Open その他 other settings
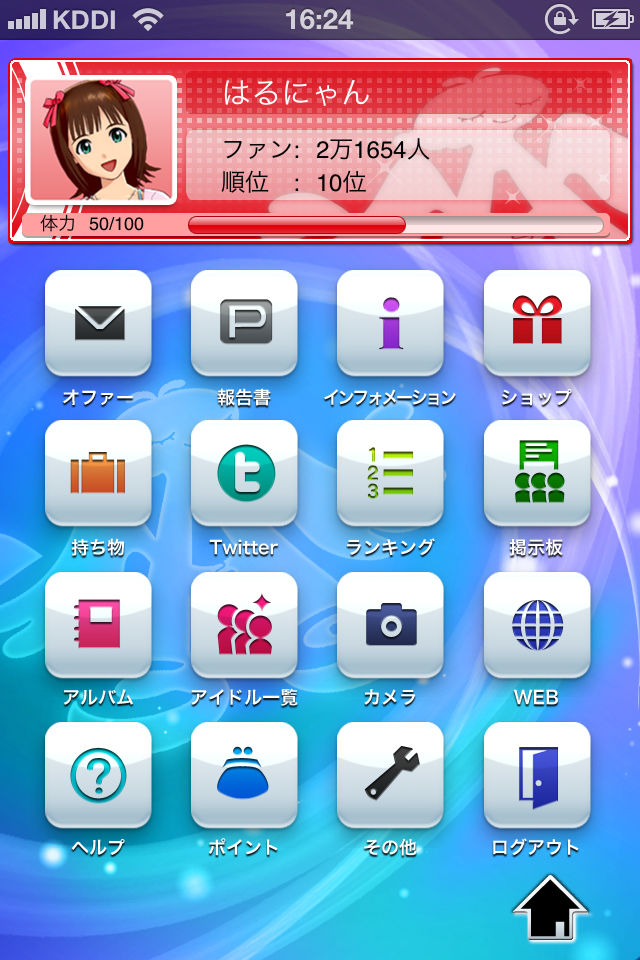This screenshot has width=640, height=960. coord(390,775)
